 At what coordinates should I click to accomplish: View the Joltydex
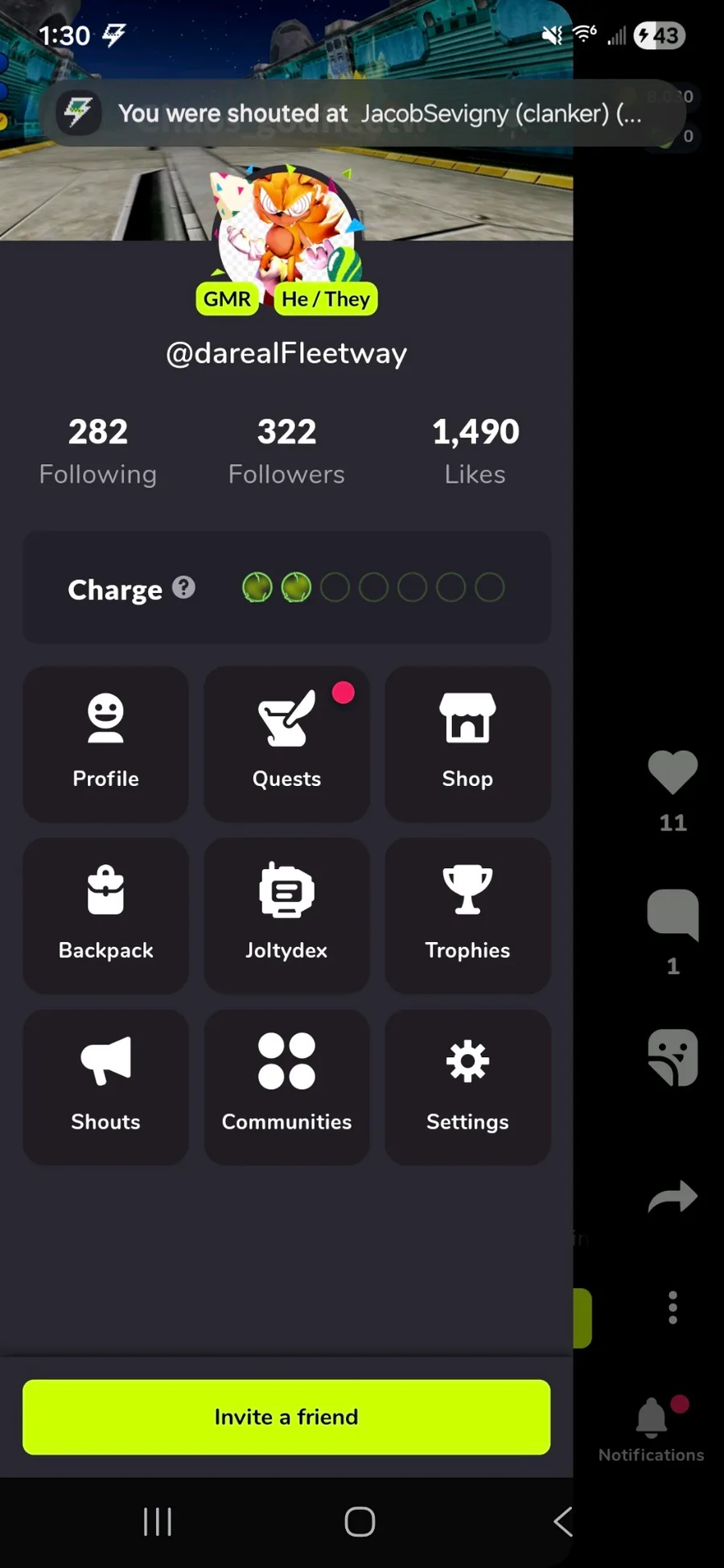(286, 915)
